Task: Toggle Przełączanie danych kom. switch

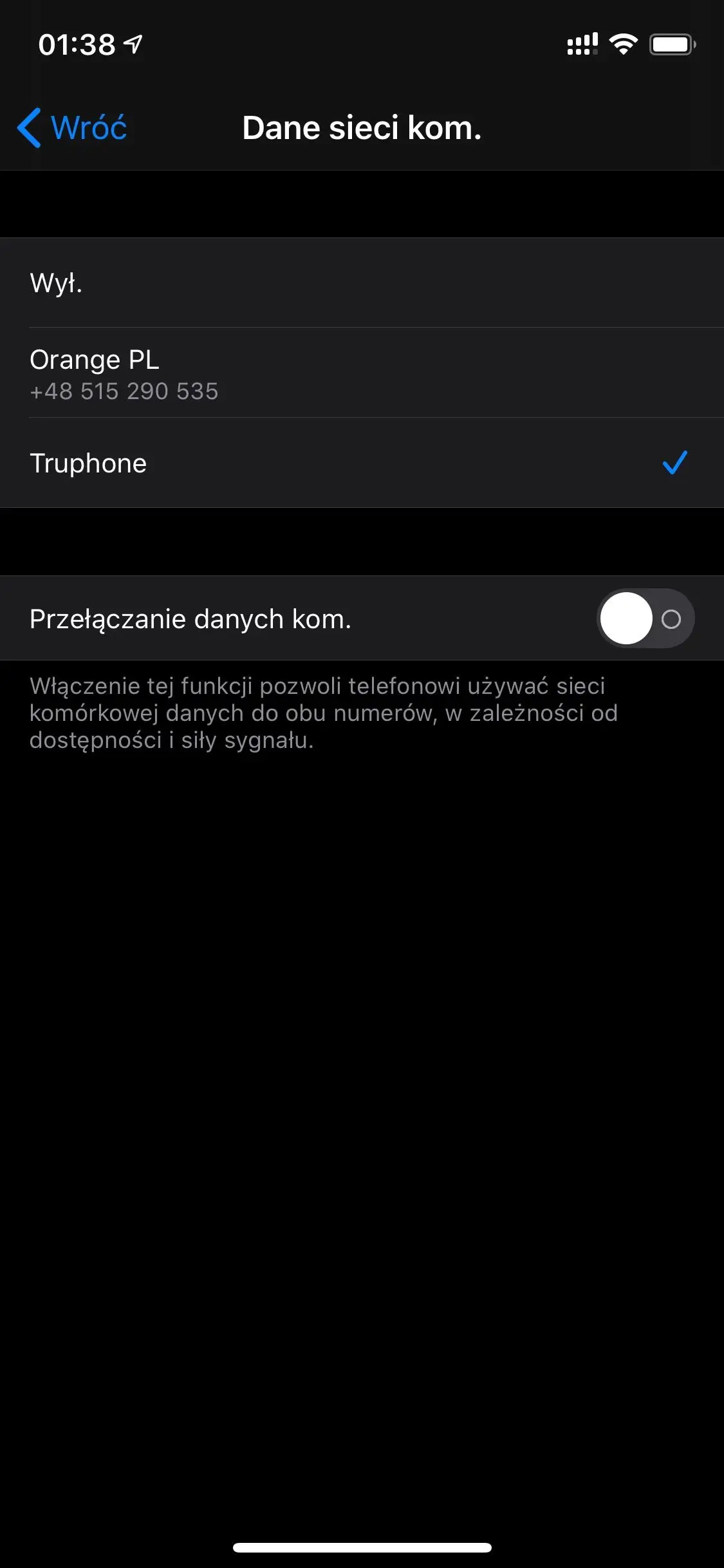Action: coord(645,619)
